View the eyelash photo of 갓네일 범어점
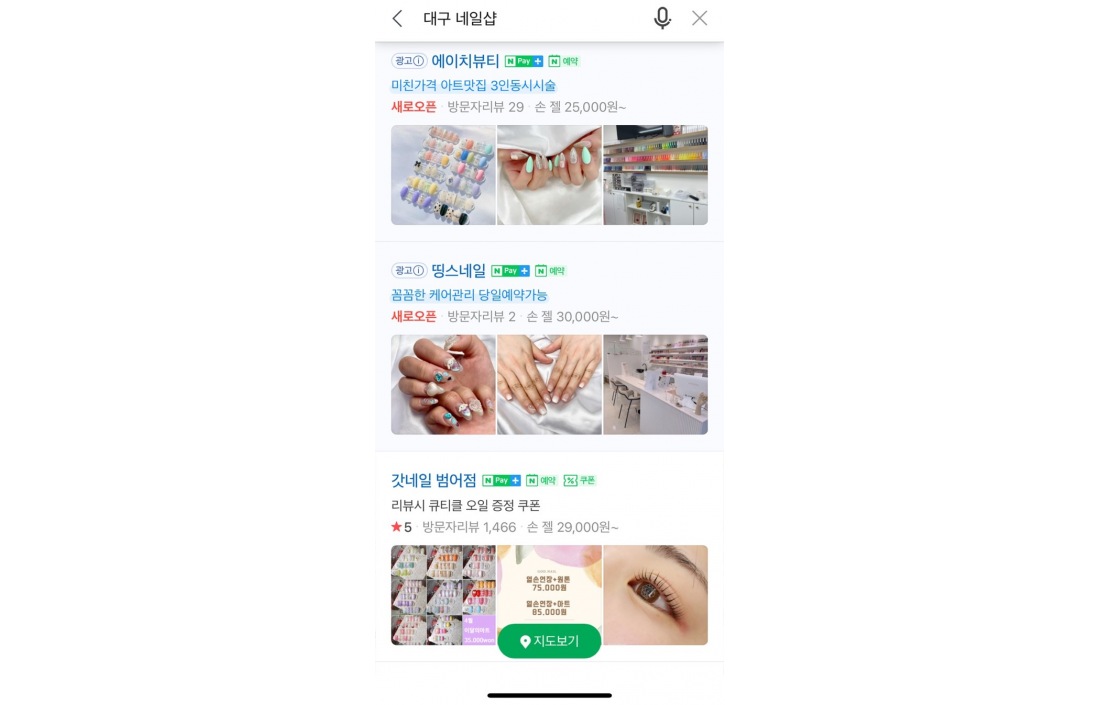The width and height of the screenshot is (1100, 705). pos(655,595)
